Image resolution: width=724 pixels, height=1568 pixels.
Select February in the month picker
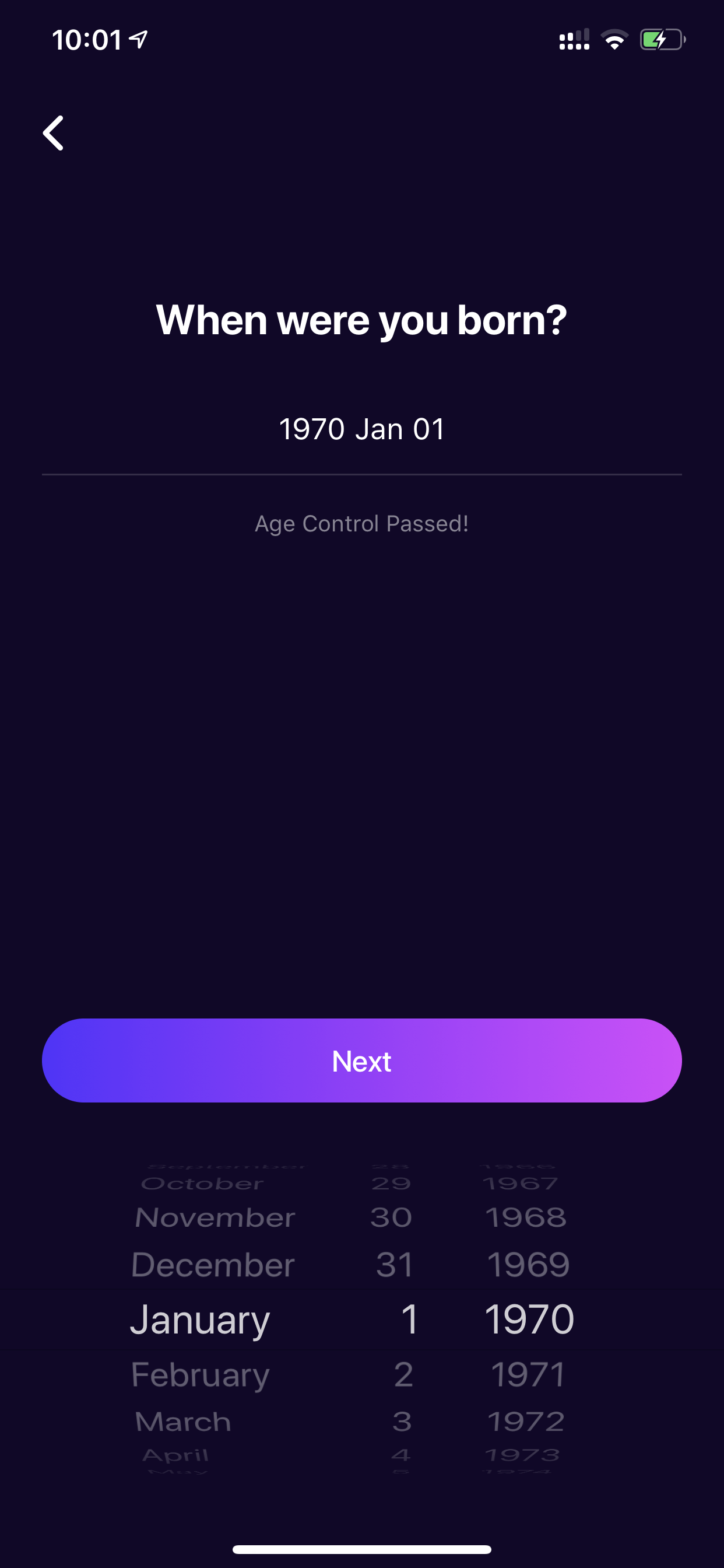pyautogui.click(x=200, y=1374)
